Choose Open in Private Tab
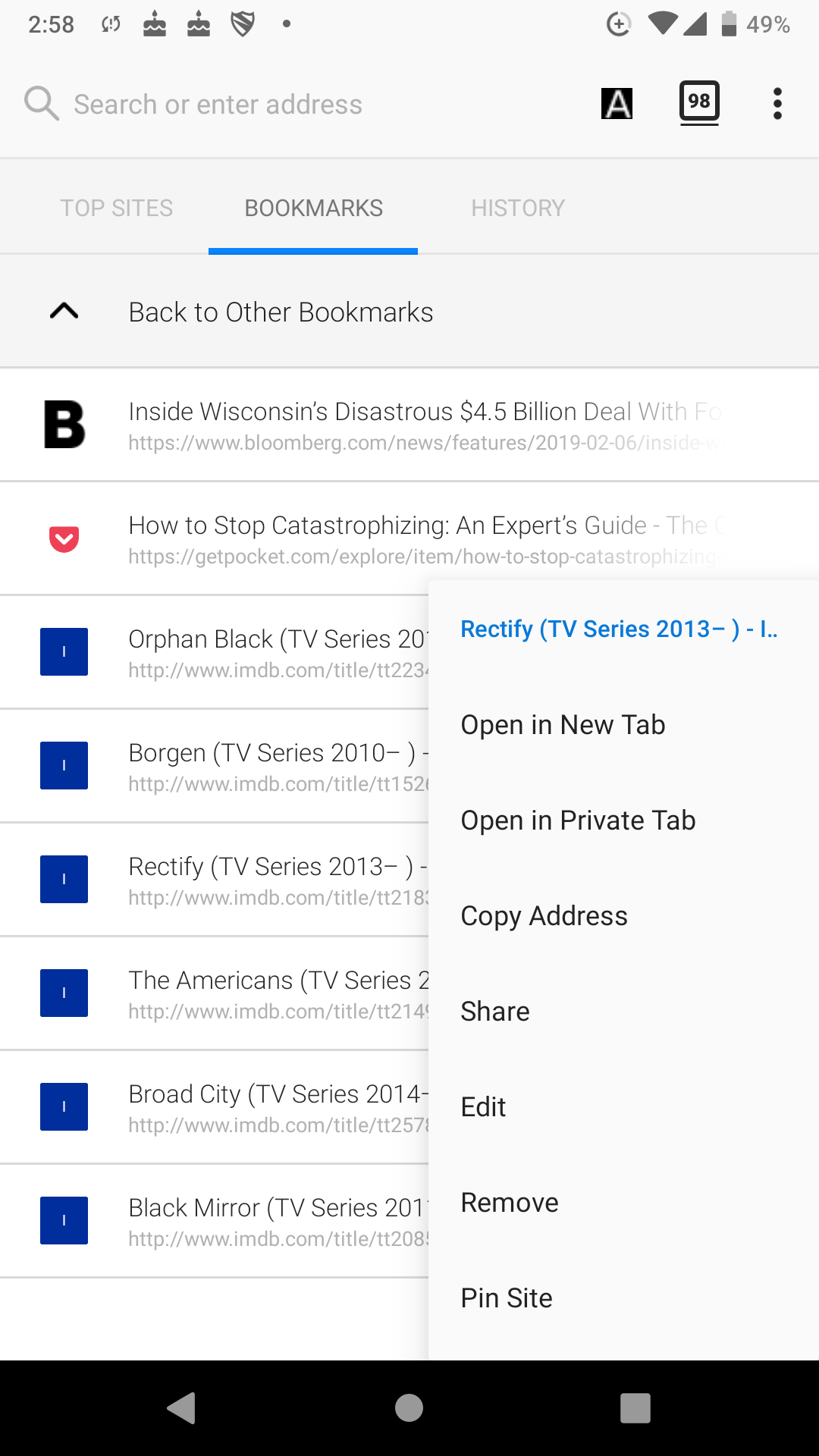This screenshot has width=819, height=1456. pyautogui.click(x=578, y=821)
